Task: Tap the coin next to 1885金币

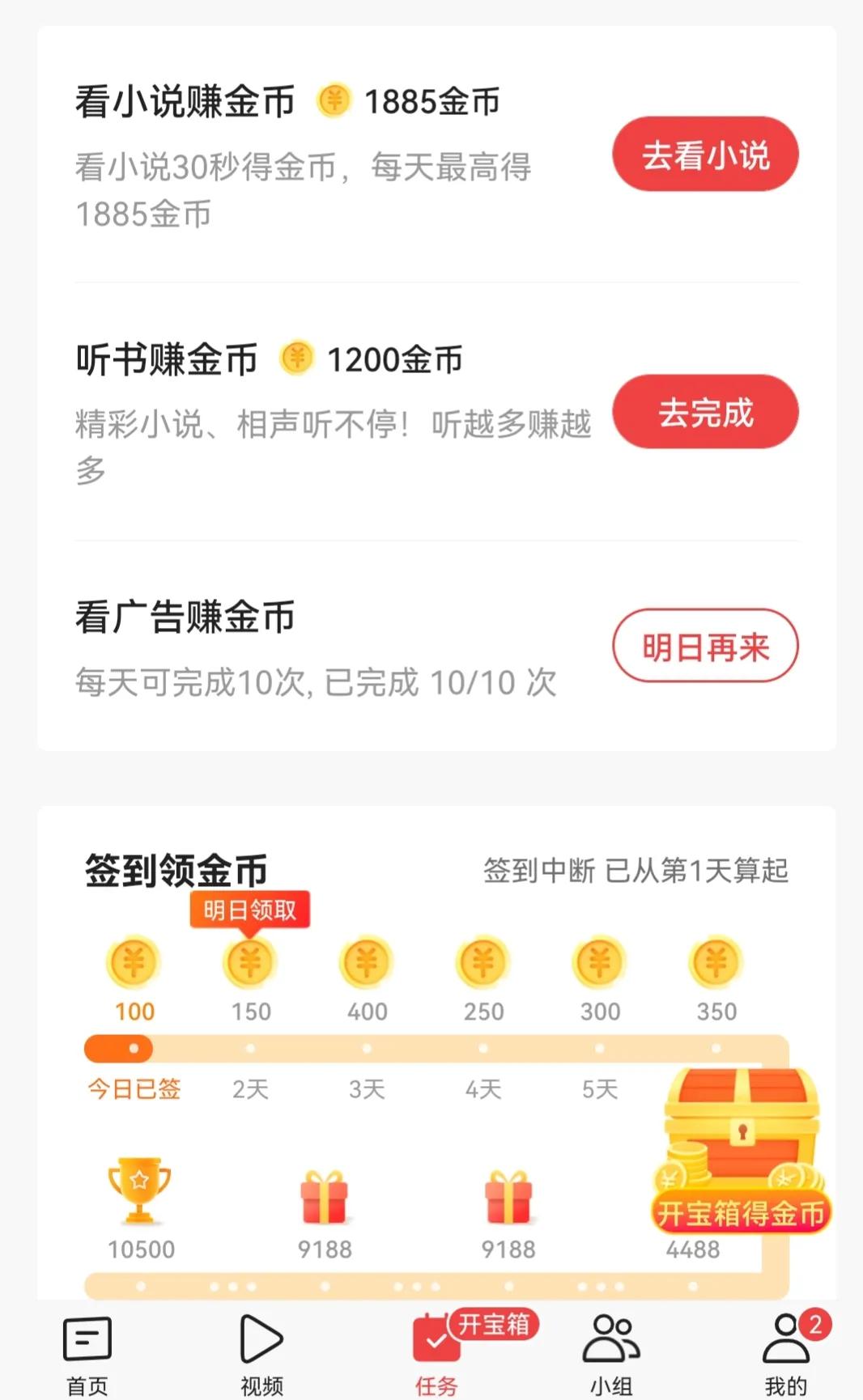Action: point(334,100)
